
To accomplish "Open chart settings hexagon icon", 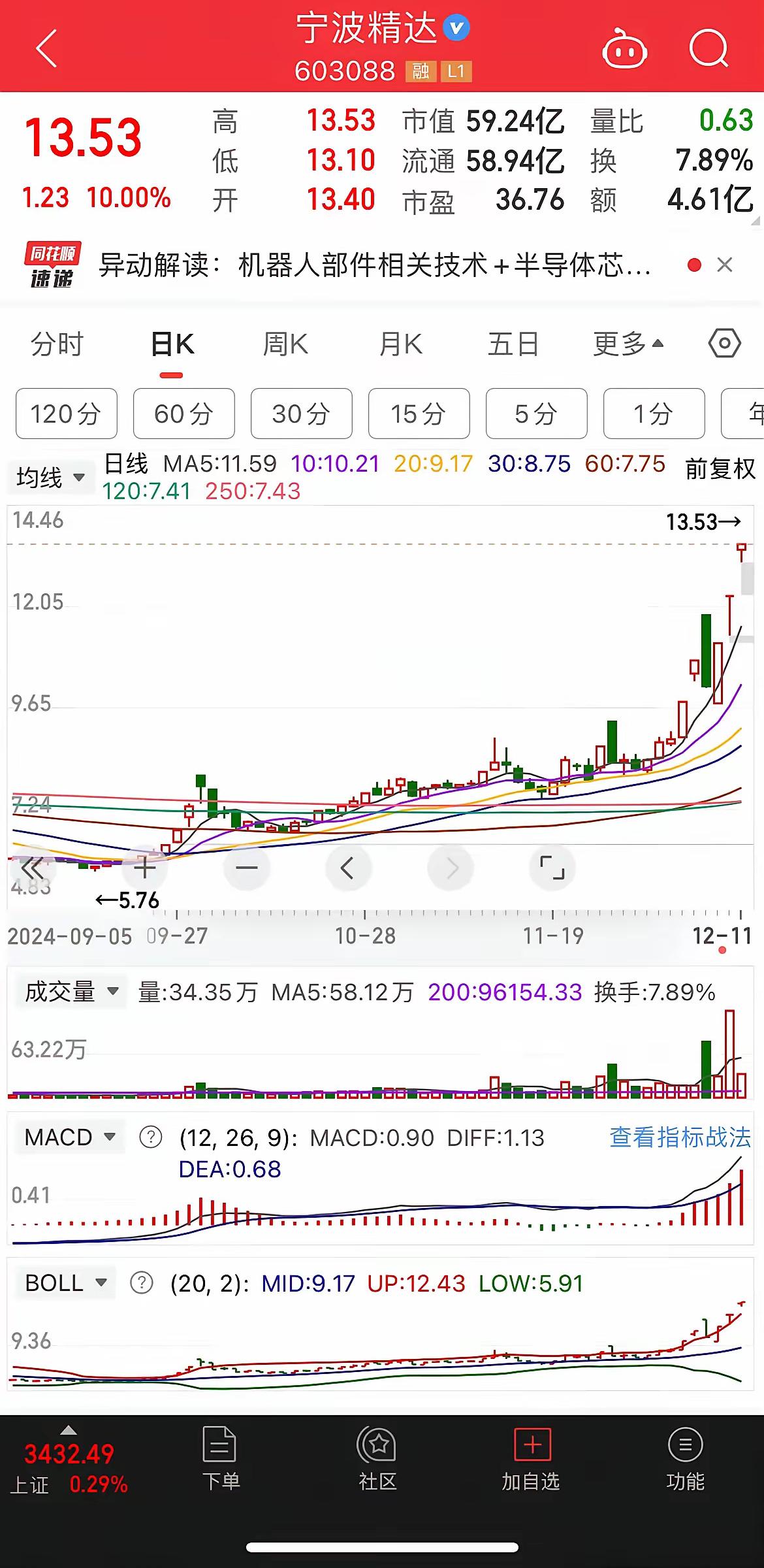I will click(x=725, y=343).
